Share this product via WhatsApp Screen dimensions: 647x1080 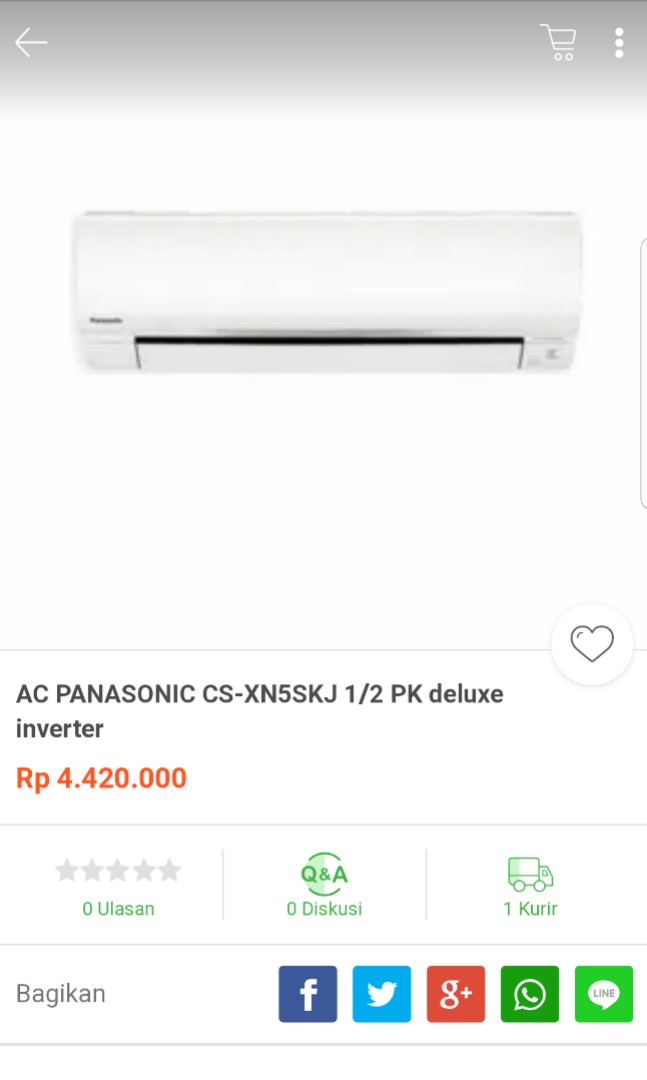pos(530,994)
